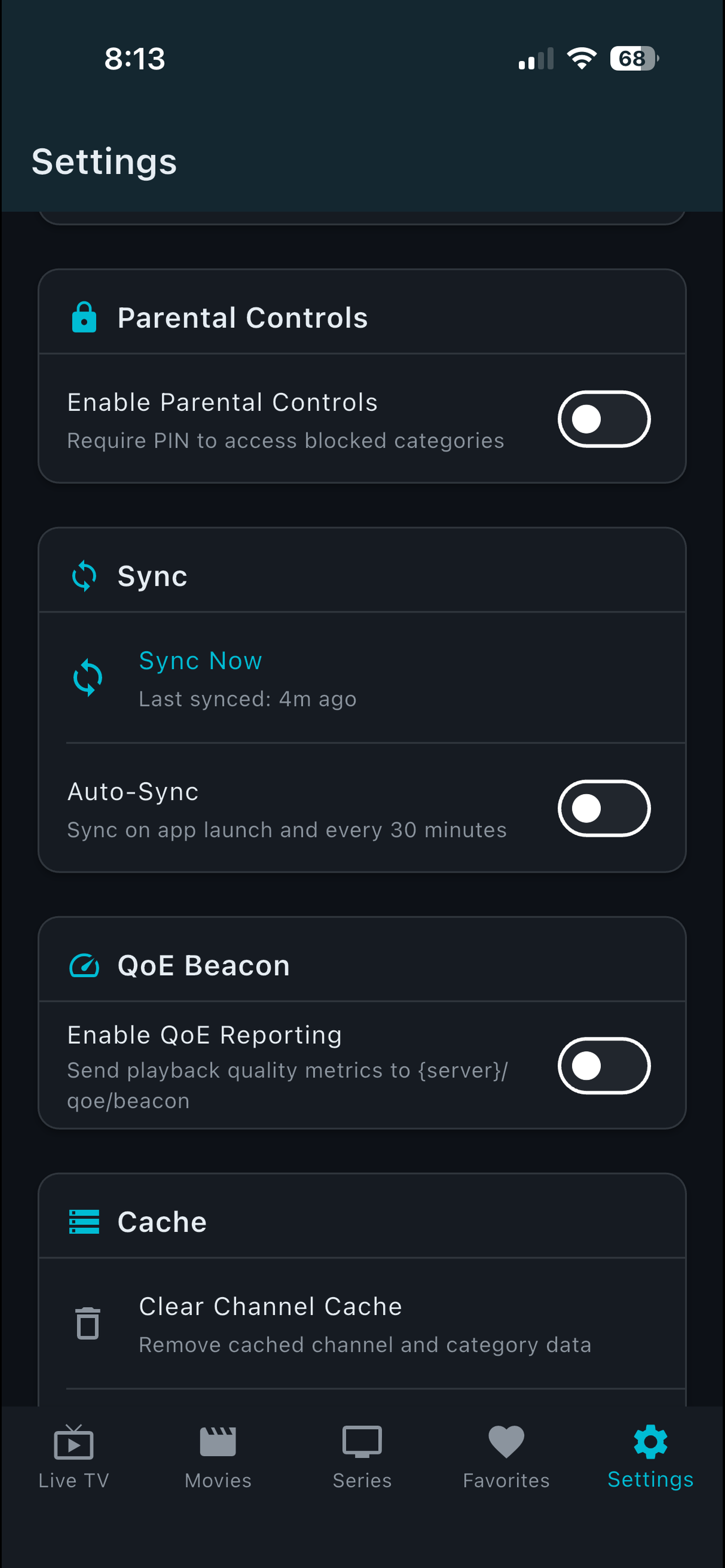
Task: Select the Live TV tab icon
Action: click(72, 1443)
